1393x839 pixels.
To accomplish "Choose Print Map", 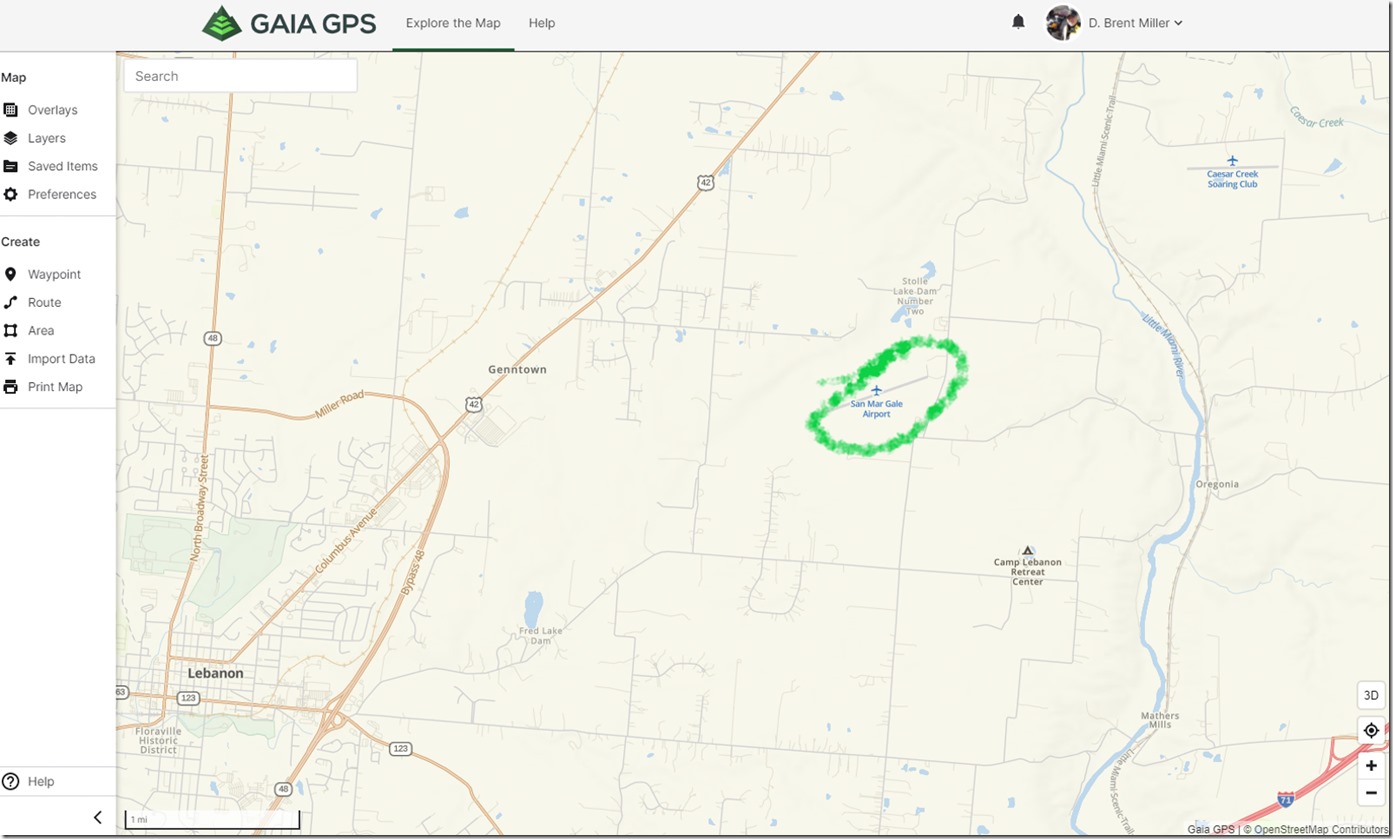I will click(x=55, y=387).
